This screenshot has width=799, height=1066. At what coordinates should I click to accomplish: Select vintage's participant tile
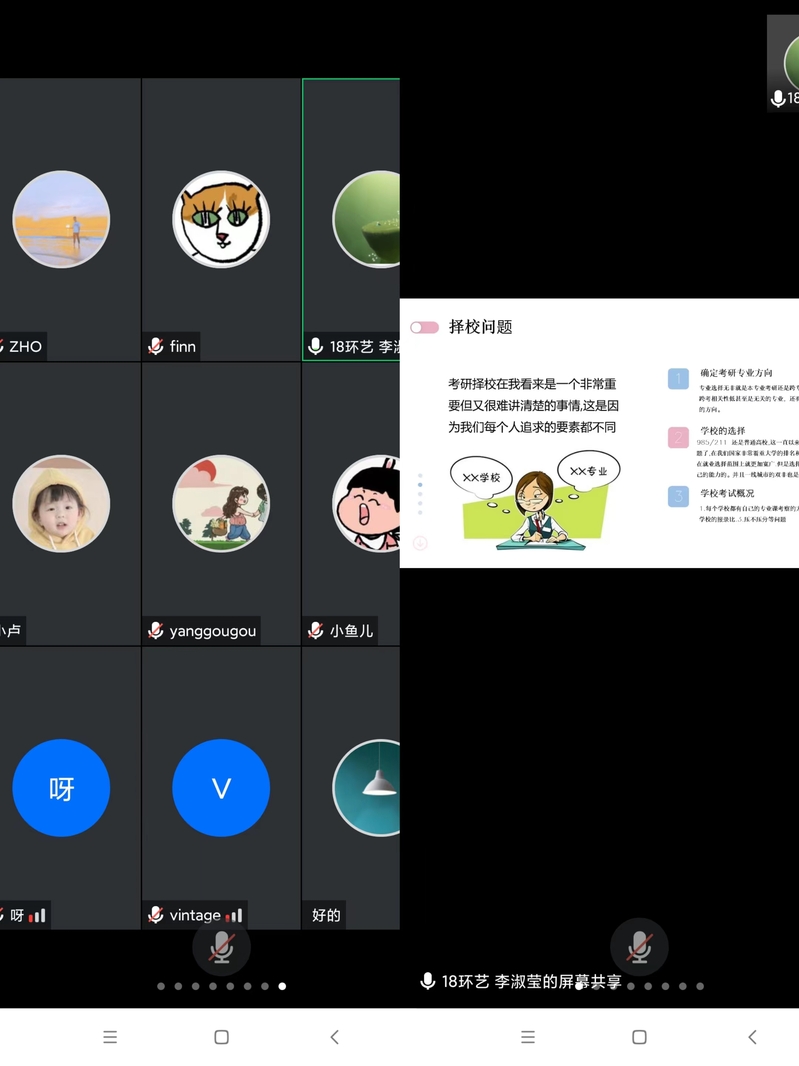(x=221, y=788)
